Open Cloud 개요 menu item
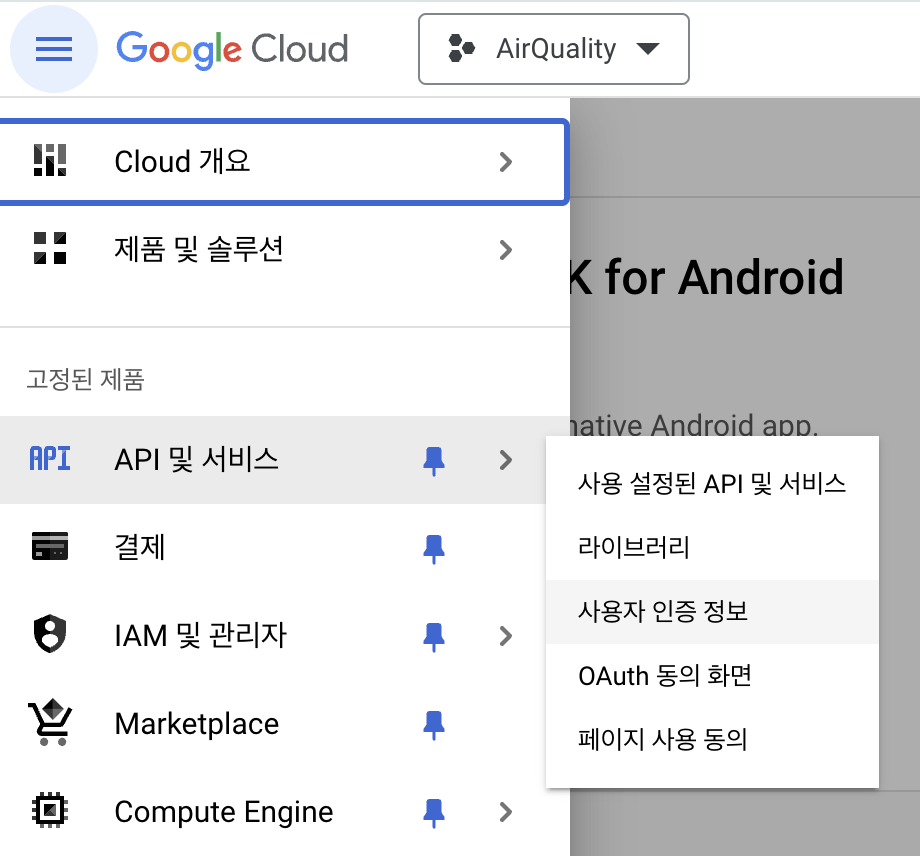The image size is (920, 856). (182, 161)
